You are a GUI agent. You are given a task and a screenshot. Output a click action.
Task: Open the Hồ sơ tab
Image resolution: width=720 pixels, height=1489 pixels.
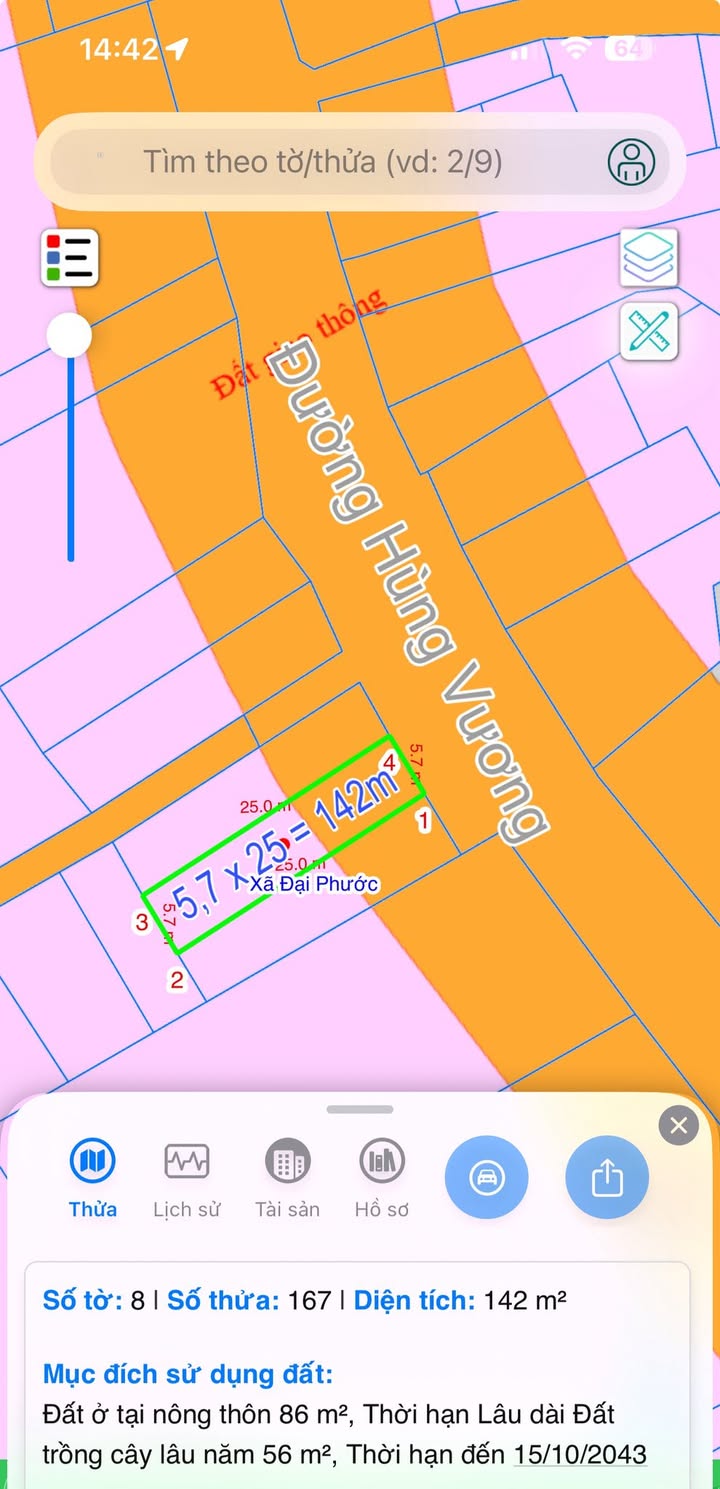[382, 1180]
